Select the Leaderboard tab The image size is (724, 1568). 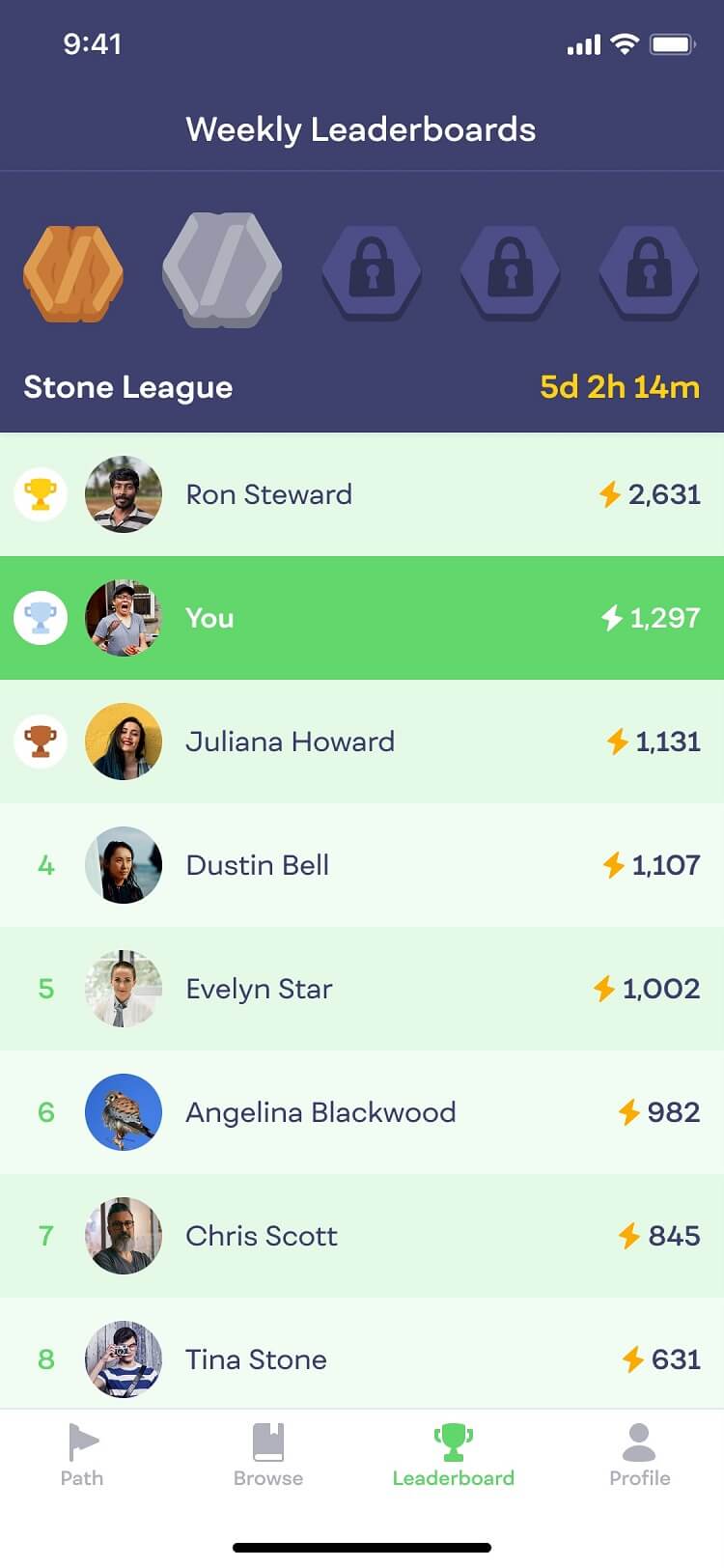point(454,1455)
